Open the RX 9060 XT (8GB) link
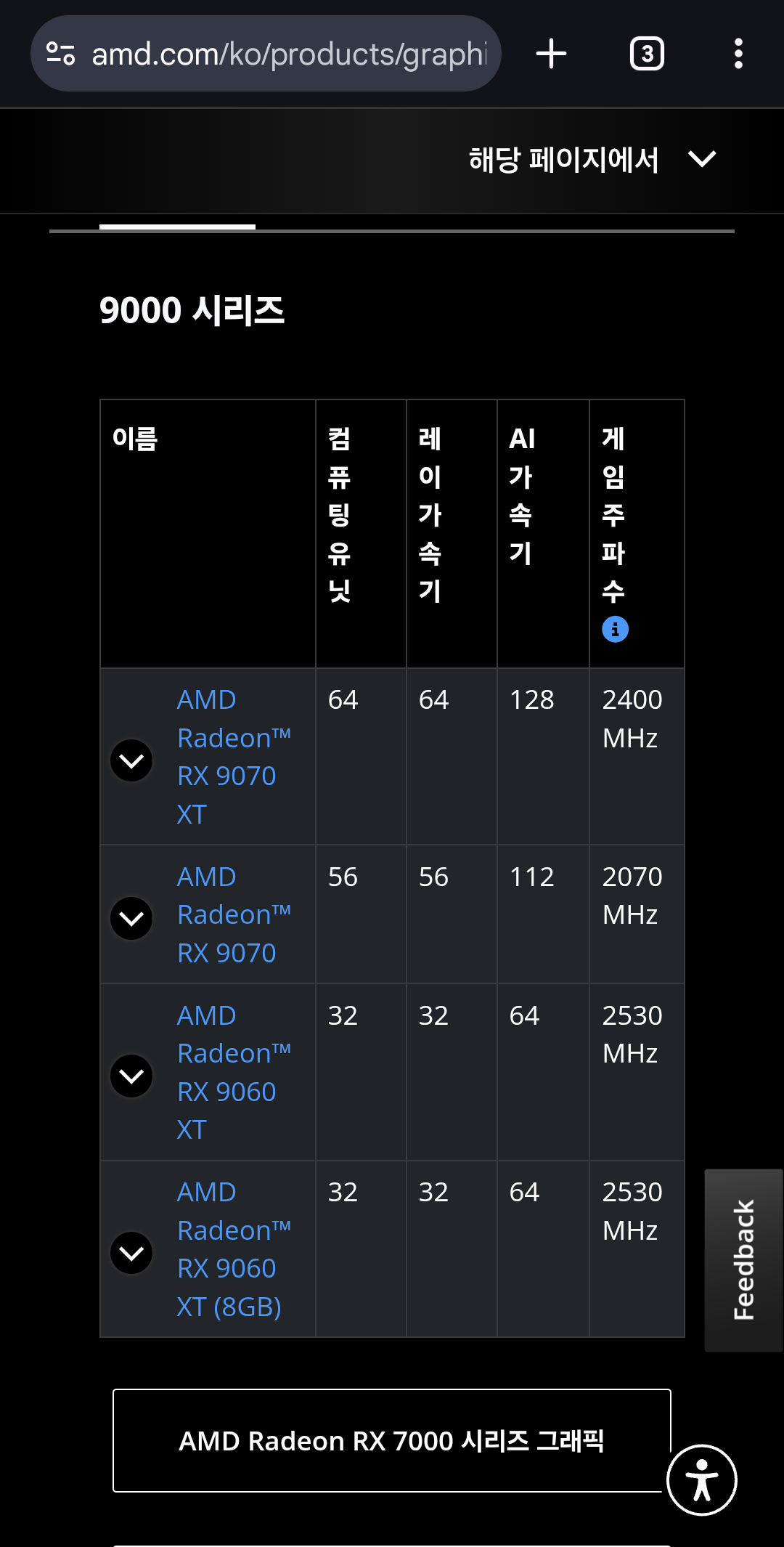This screenshot has width=784, height=1547. 234,1249
